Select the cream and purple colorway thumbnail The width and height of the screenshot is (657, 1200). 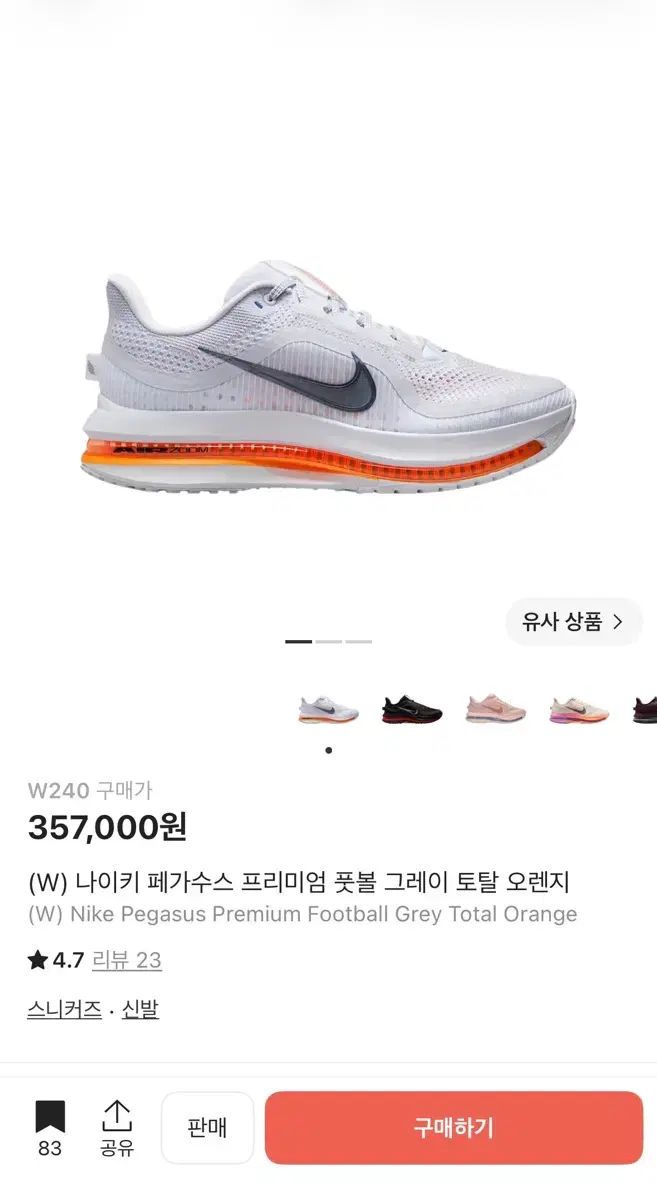[x=579, y=710]
